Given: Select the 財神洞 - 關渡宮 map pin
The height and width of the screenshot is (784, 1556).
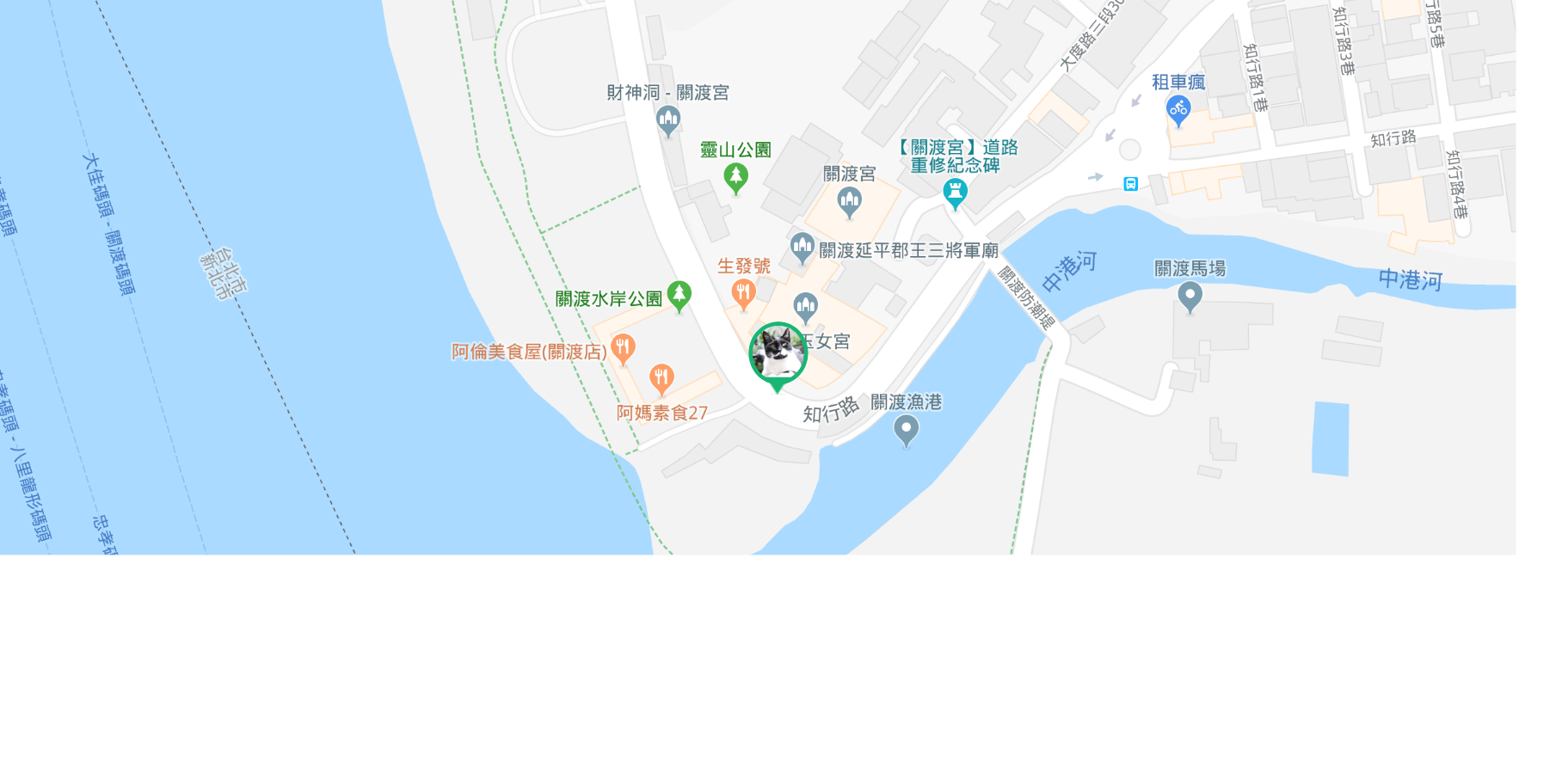Looking at the screenshot, I should click(668, 120).
